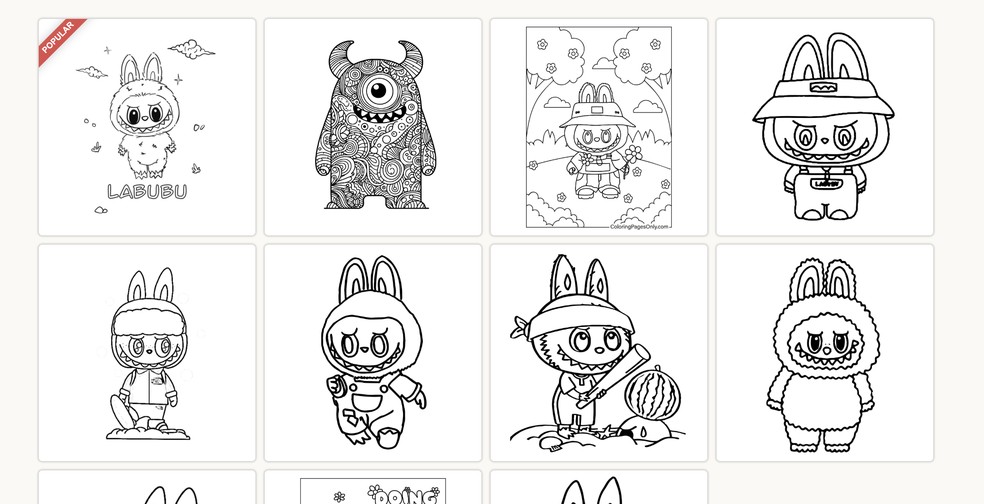Viewport: 984px width, 504px height.
Task: Open the Labubu with bat and watermelon page
Action: coord(599,353)
